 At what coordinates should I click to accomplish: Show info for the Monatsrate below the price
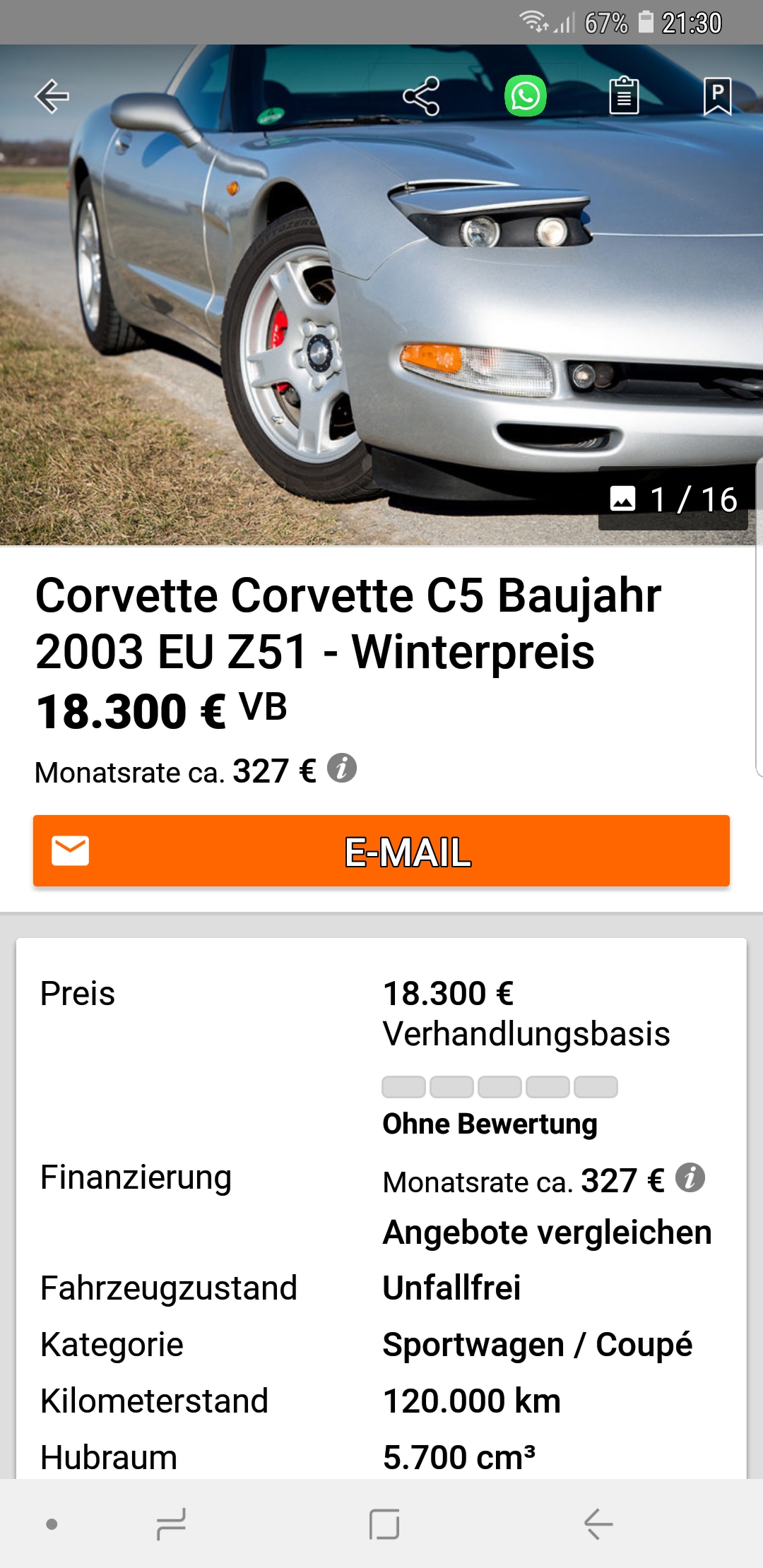click(342, 768)
